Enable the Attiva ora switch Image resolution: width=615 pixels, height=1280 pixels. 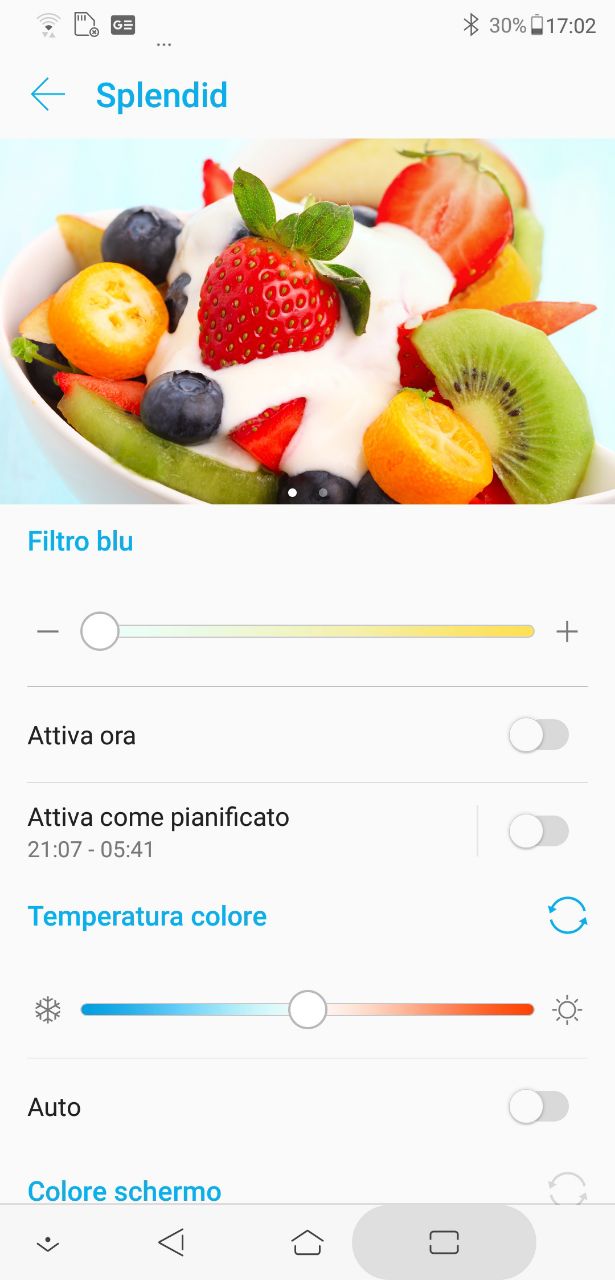[538, 735]
